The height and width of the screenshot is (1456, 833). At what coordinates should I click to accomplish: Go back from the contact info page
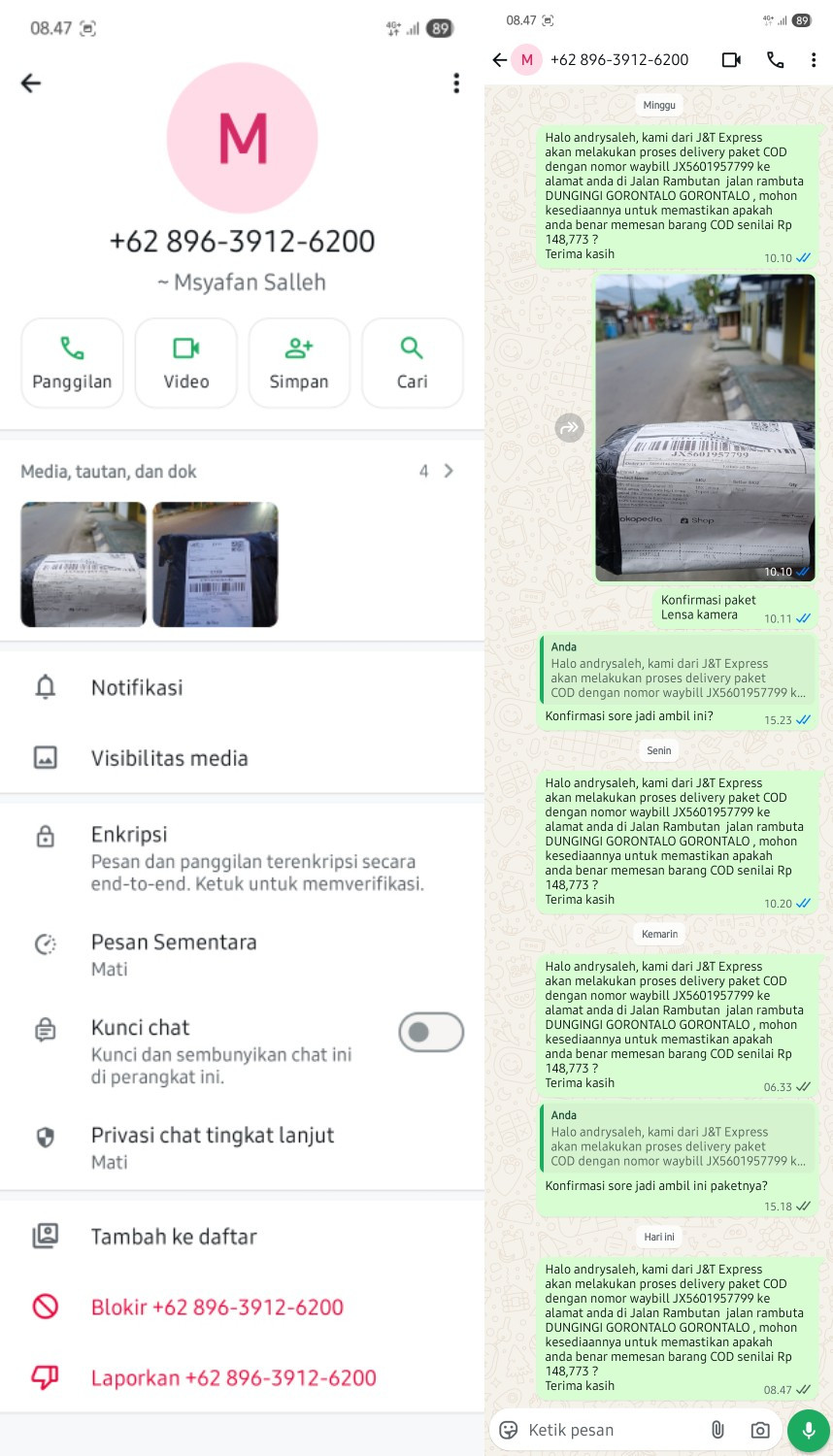31,83
